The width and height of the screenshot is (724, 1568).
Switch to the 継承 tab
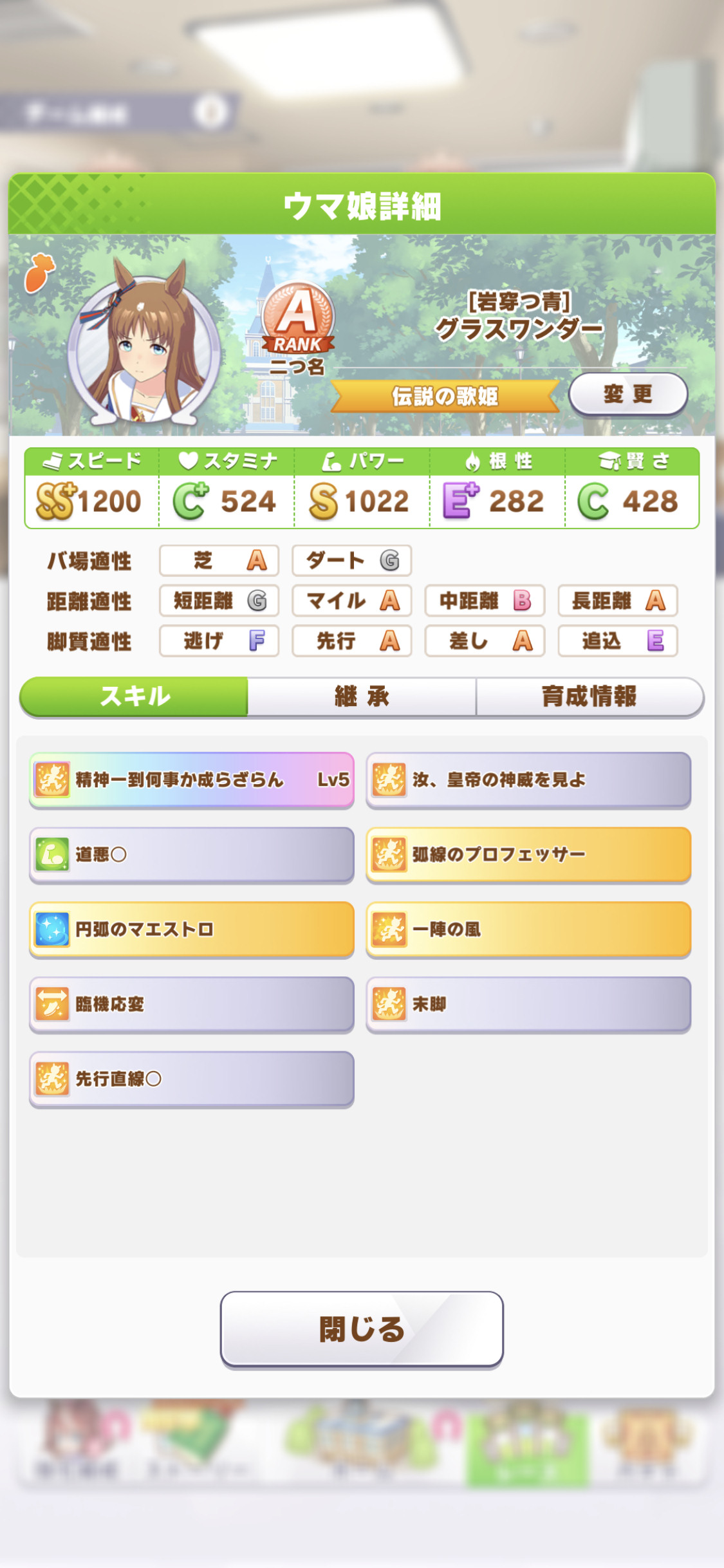tap(362, 696)
